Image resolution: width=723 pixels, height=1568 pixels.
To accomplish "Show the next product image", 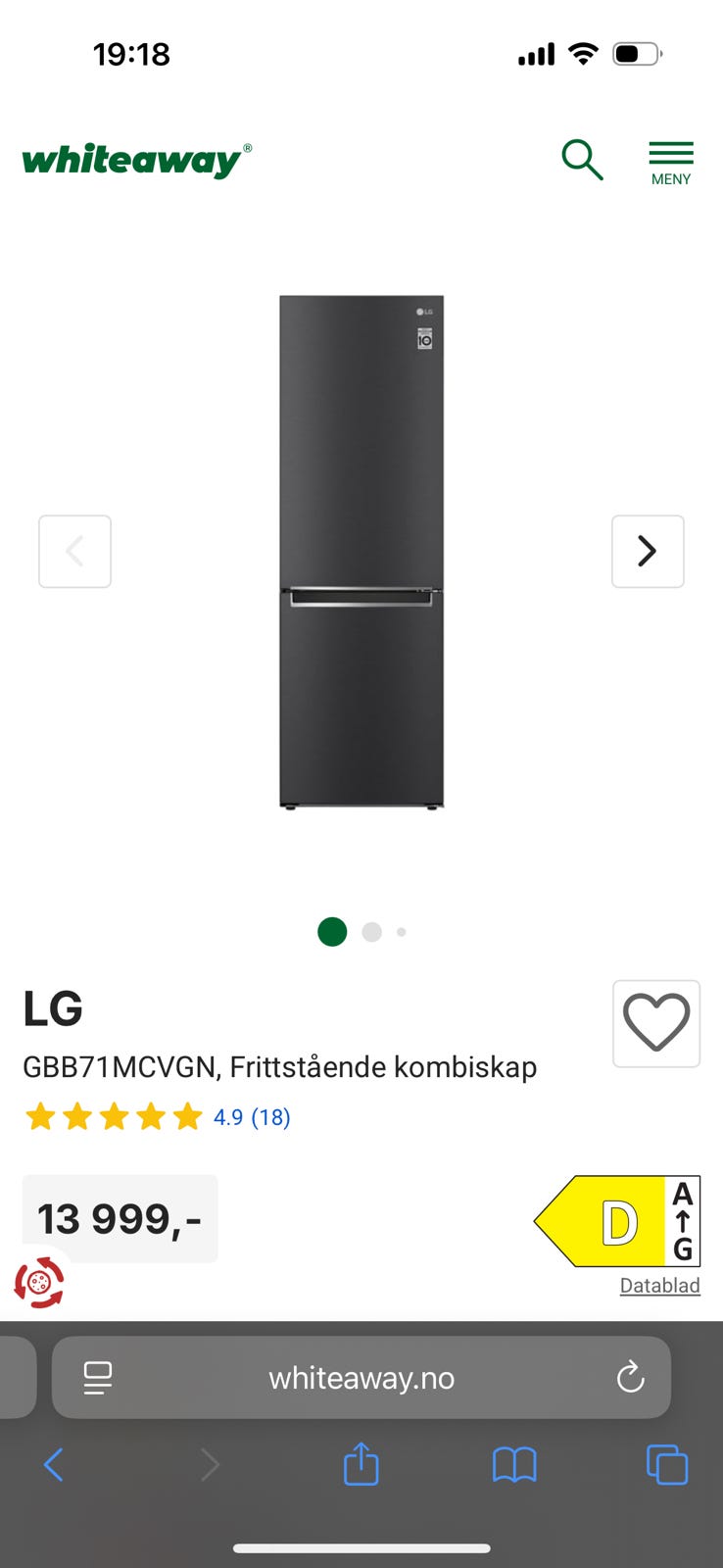I will (648, 551).
